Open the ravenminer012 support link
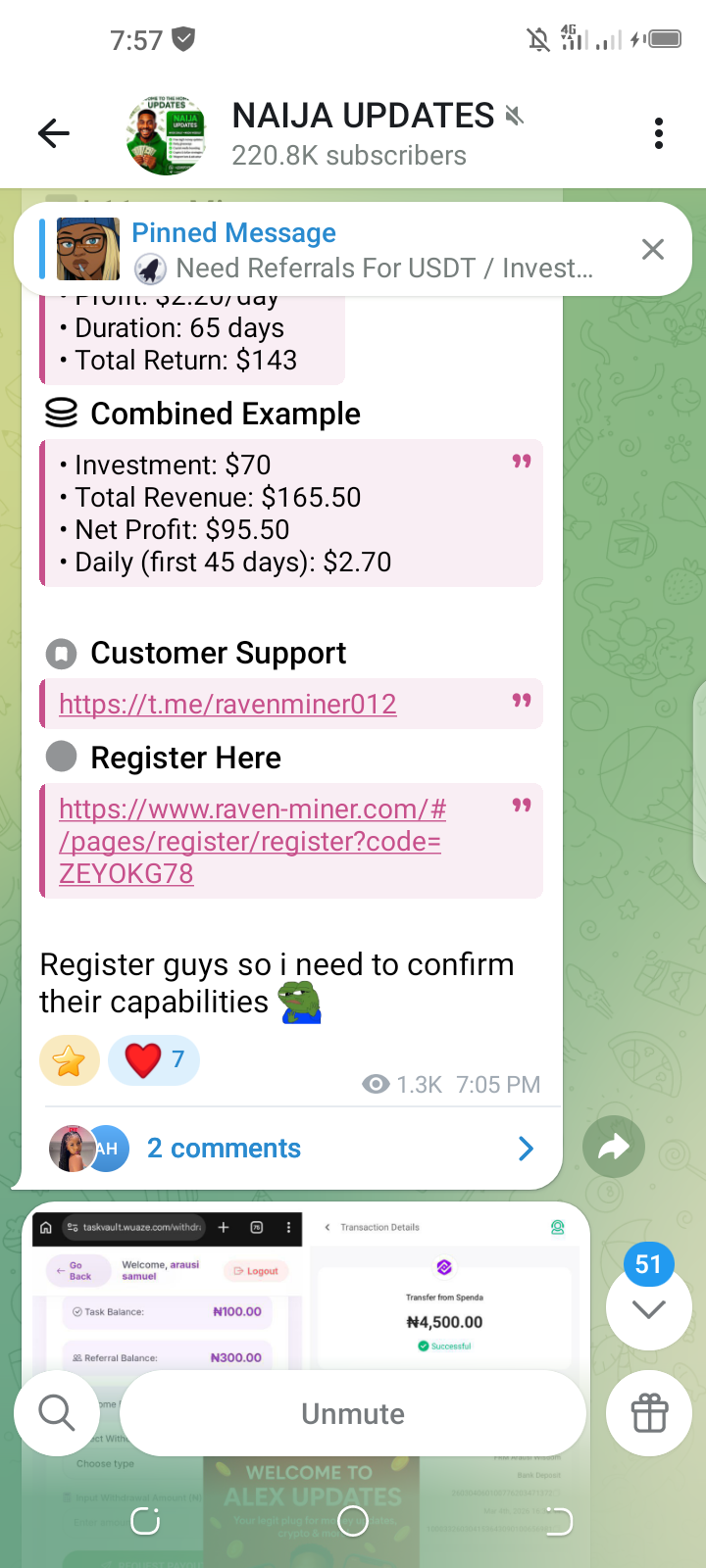This screenshot has height=1568, width=706. (227, 704)
